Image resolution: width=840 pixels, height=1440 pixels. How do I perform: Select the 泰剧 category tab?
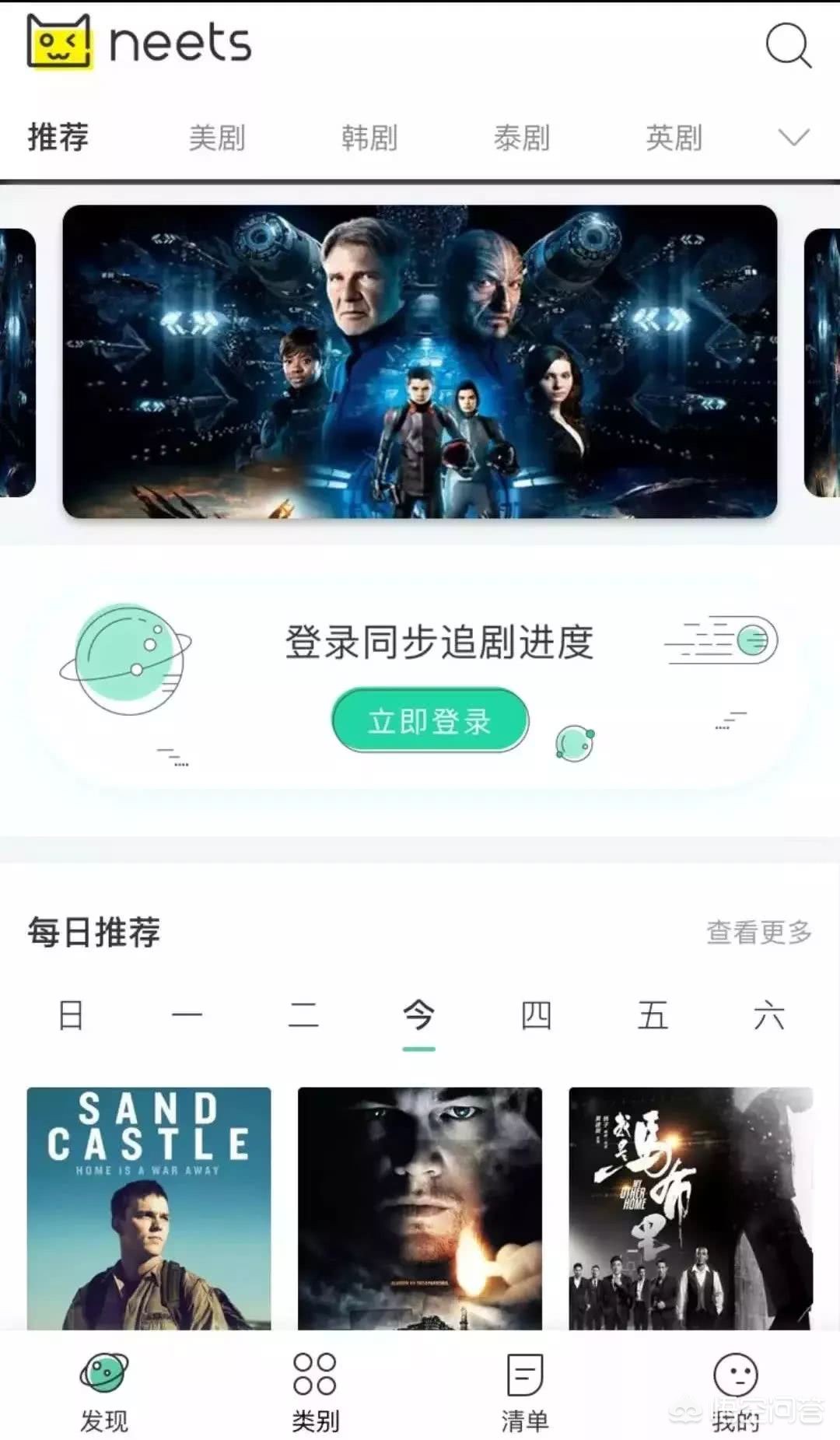pyautogui.click(x=522, y=138)
